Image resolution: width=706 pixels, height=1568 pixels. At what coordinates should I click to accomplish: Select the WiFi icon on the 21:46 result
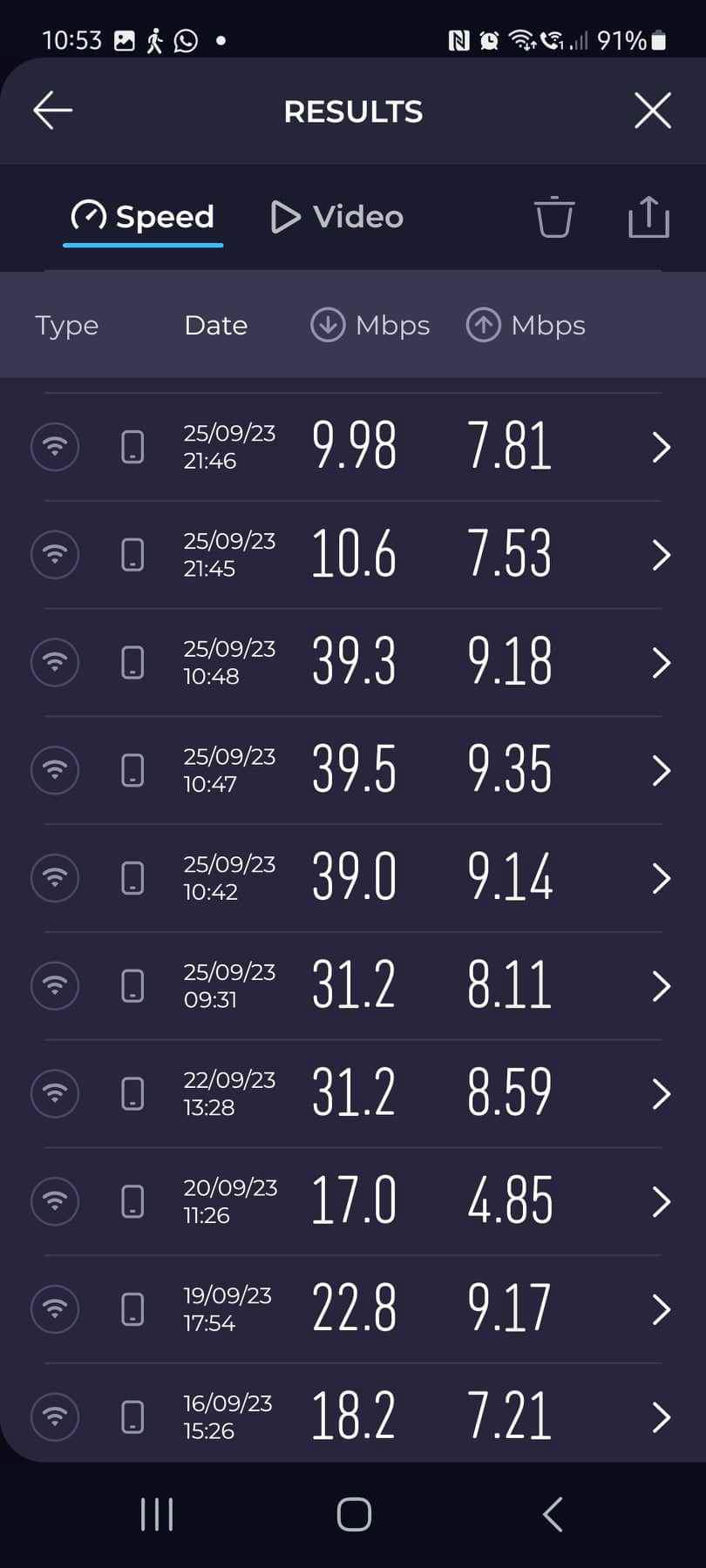click(54, 447)
